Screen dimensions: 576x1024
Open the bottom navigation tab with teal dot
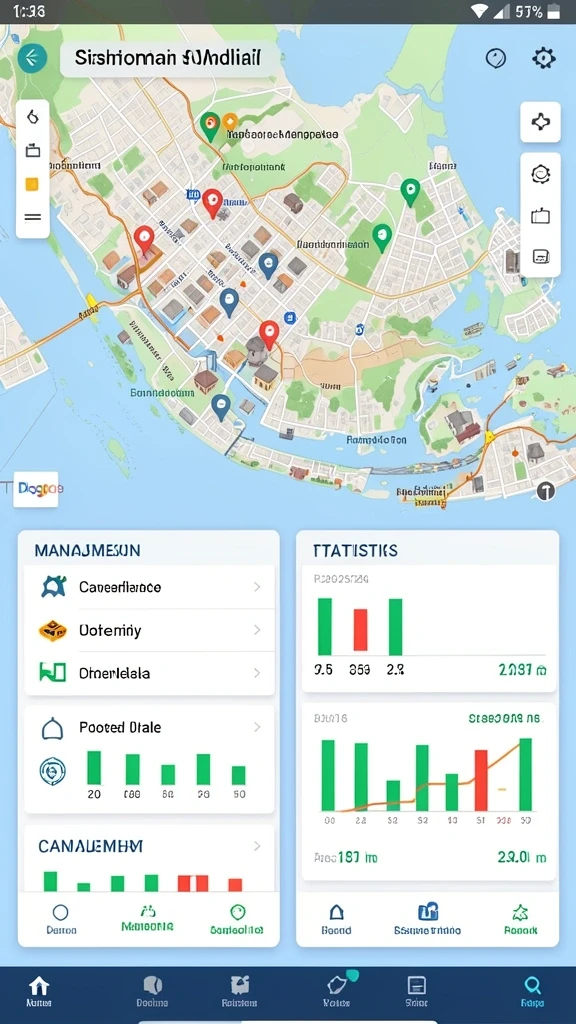tap(338, 992)
